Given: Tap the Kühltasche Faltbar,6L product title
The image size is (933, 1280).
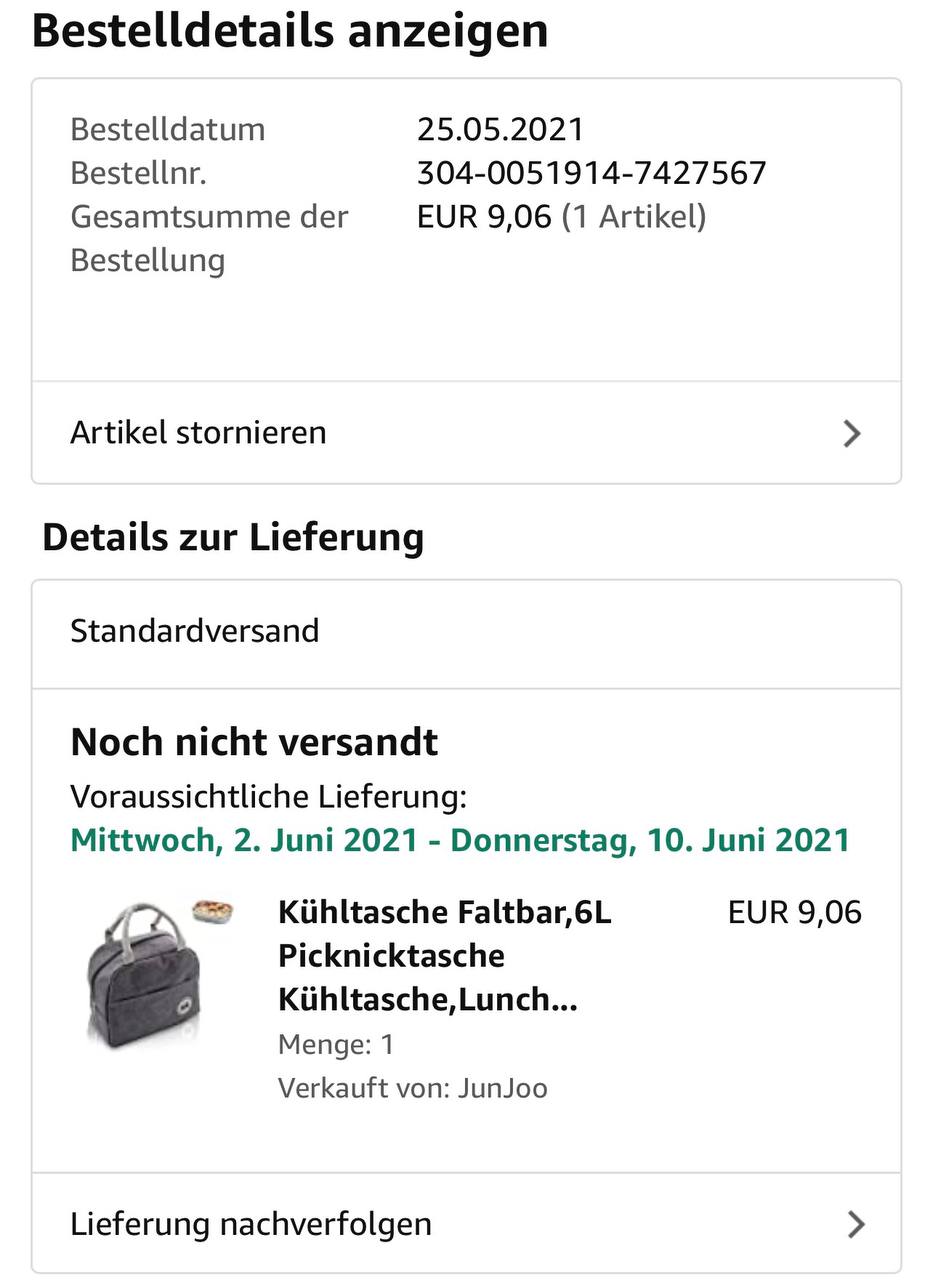Looking at the screenshot, I should point(444,955).
